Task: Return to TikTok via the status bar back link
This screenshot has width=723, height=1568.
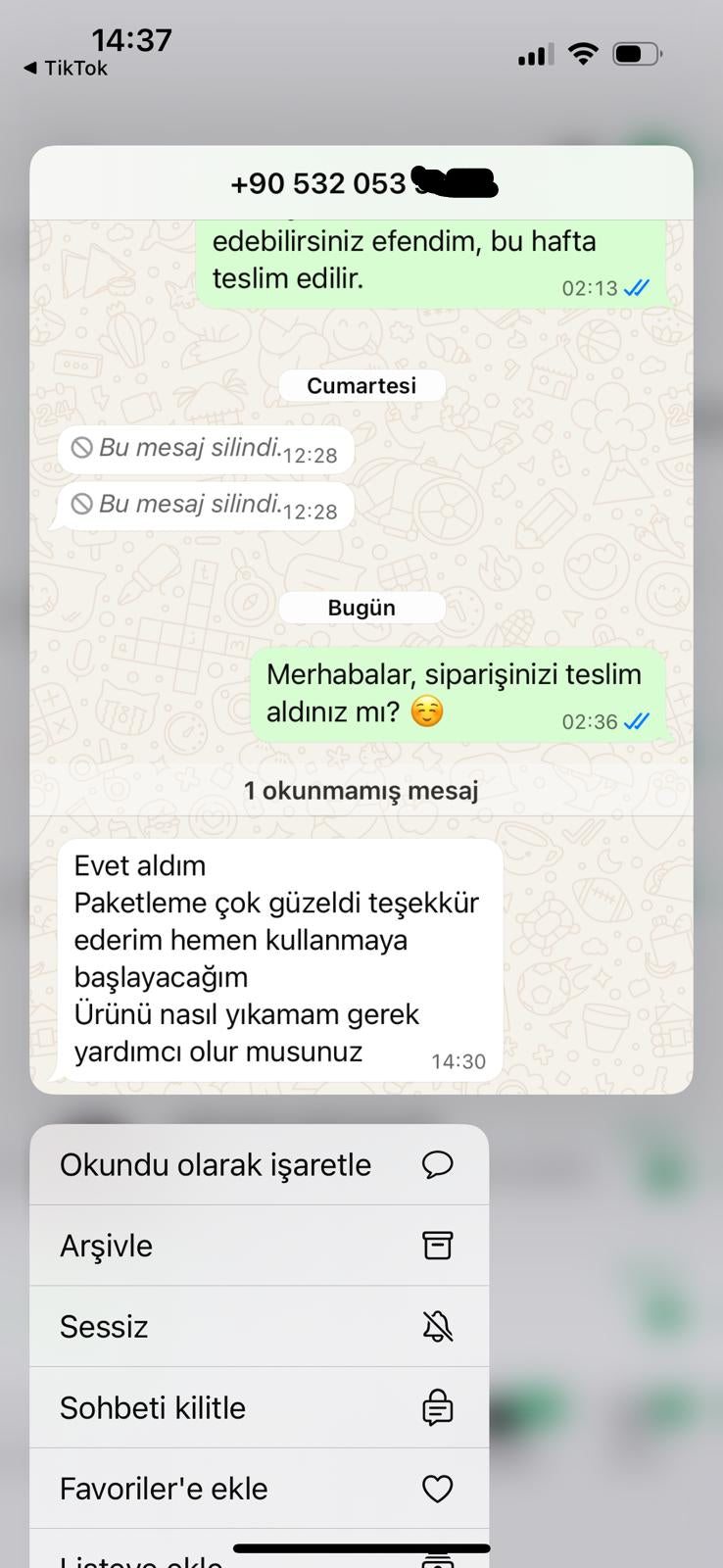Action: 66,69
